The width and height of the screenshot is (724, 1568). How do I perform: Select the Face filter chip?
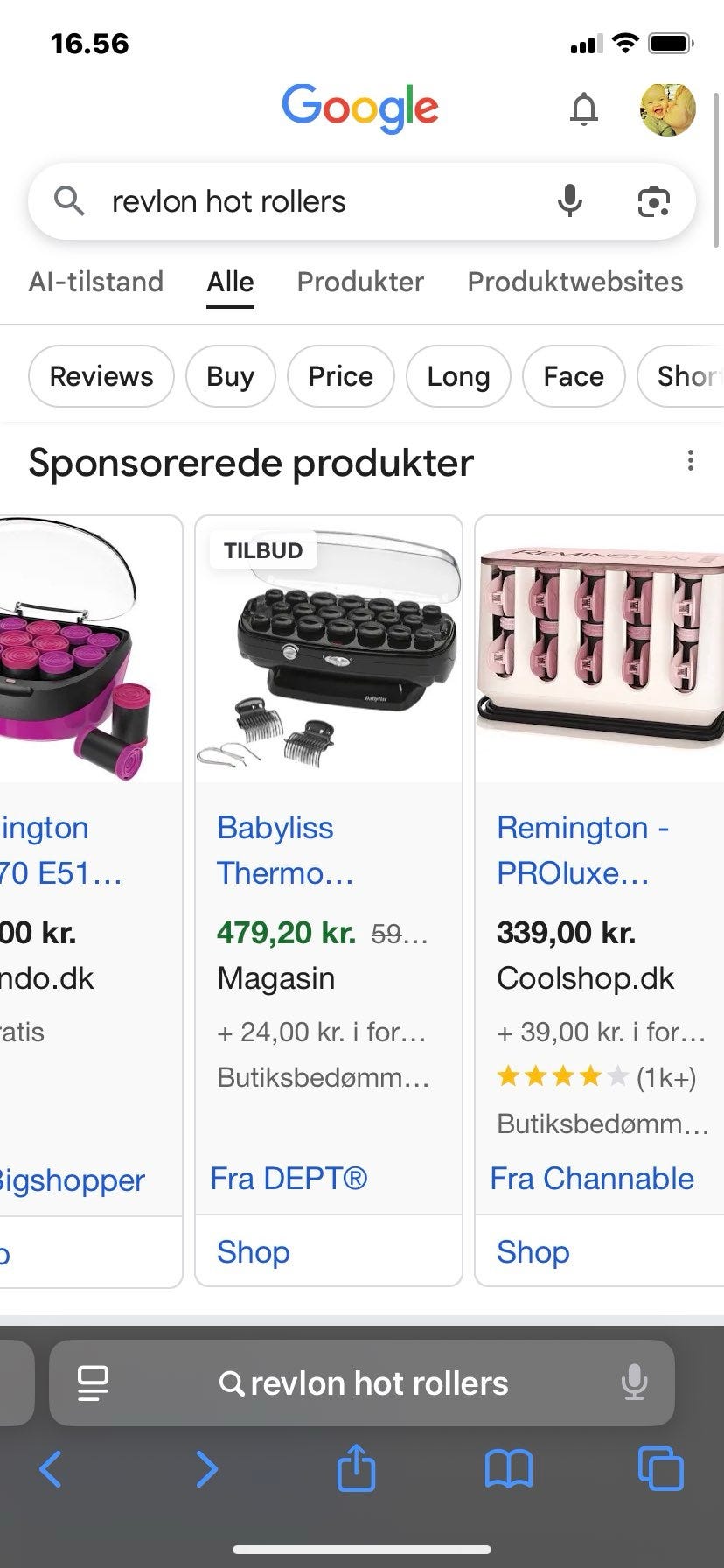[x=574, y=376]
